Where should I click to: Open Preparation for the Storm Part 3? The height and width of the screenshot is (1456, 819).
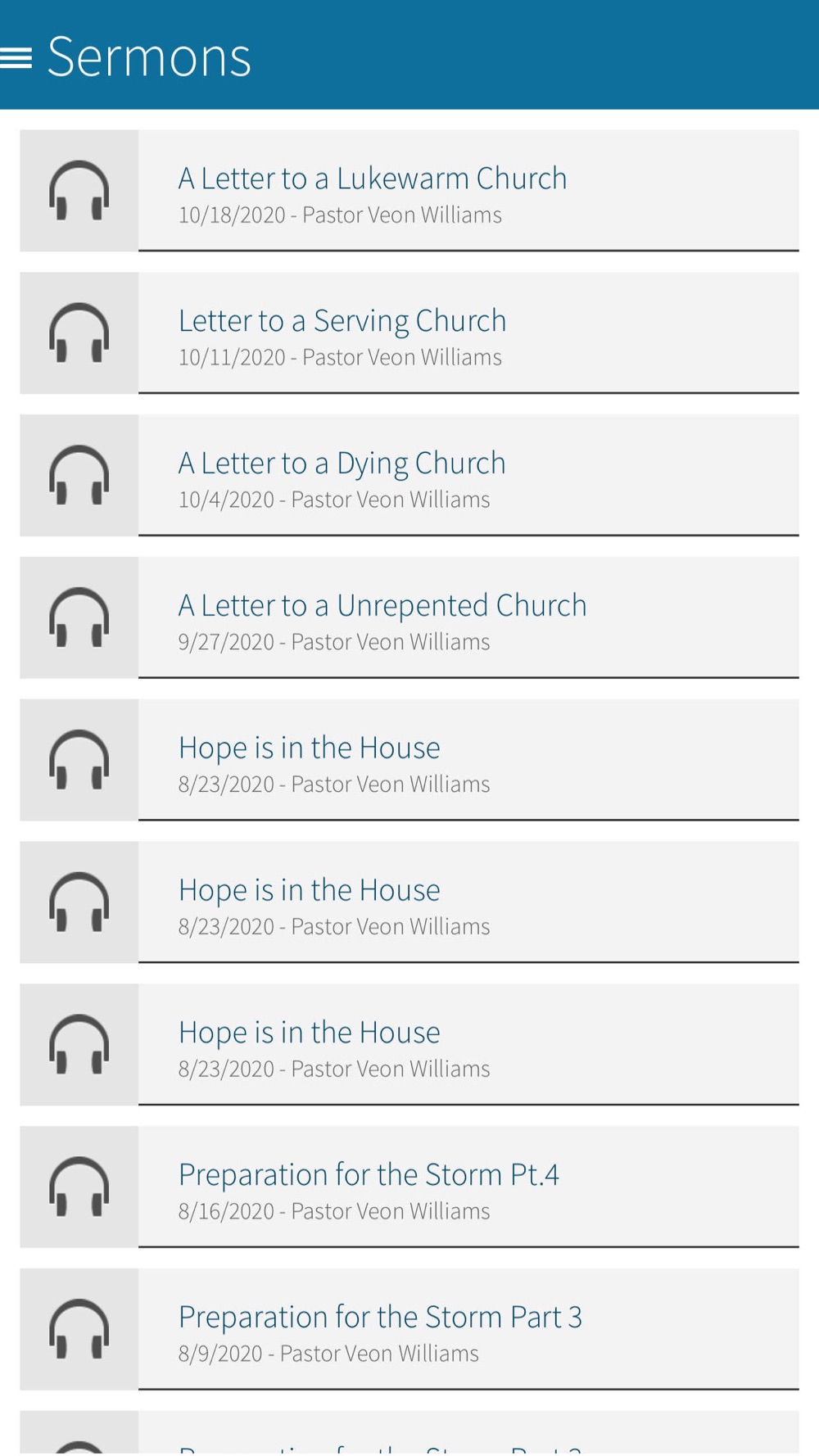pos(409,1330)
